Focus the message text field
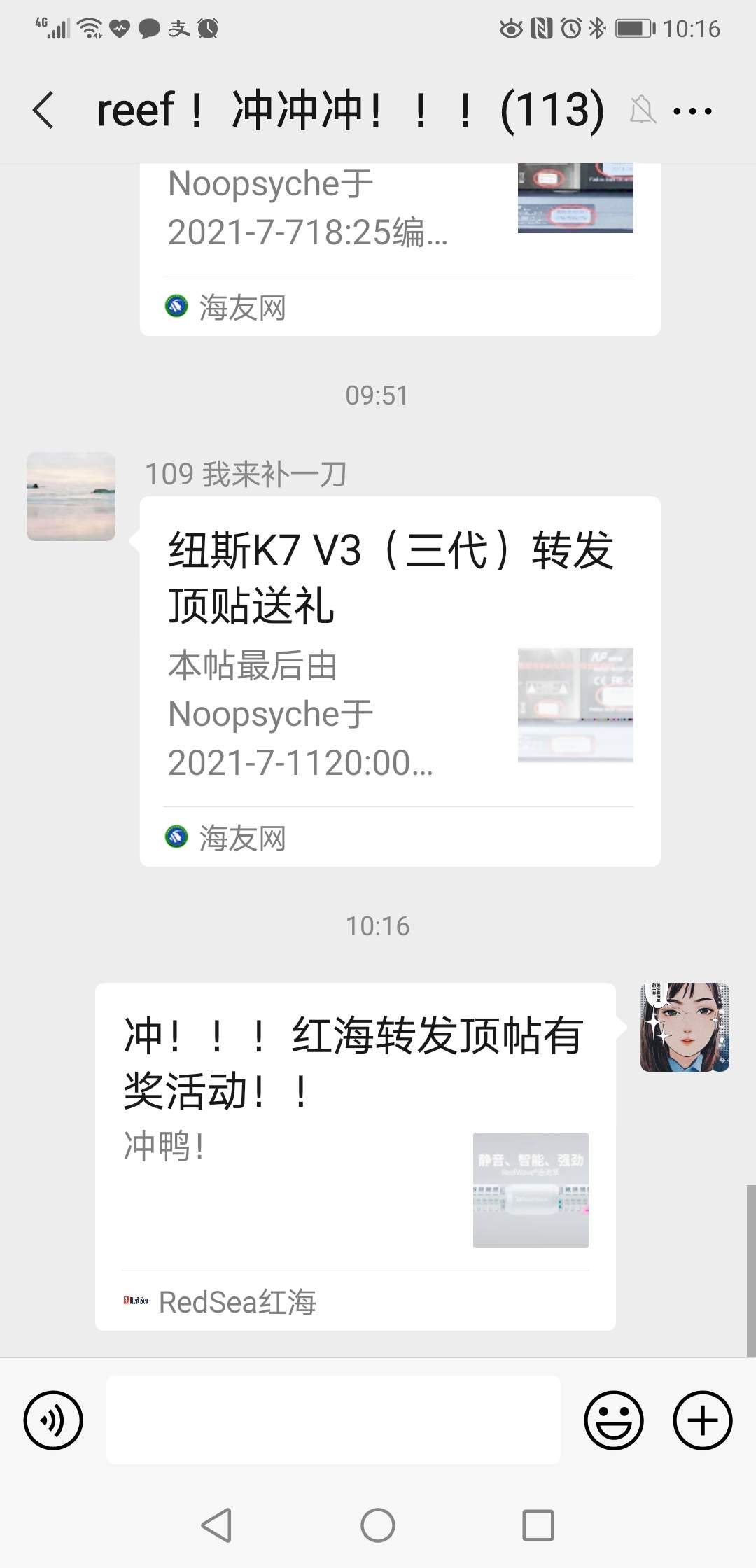Viewport: 756px width, 1568px height. [333, 1420]
